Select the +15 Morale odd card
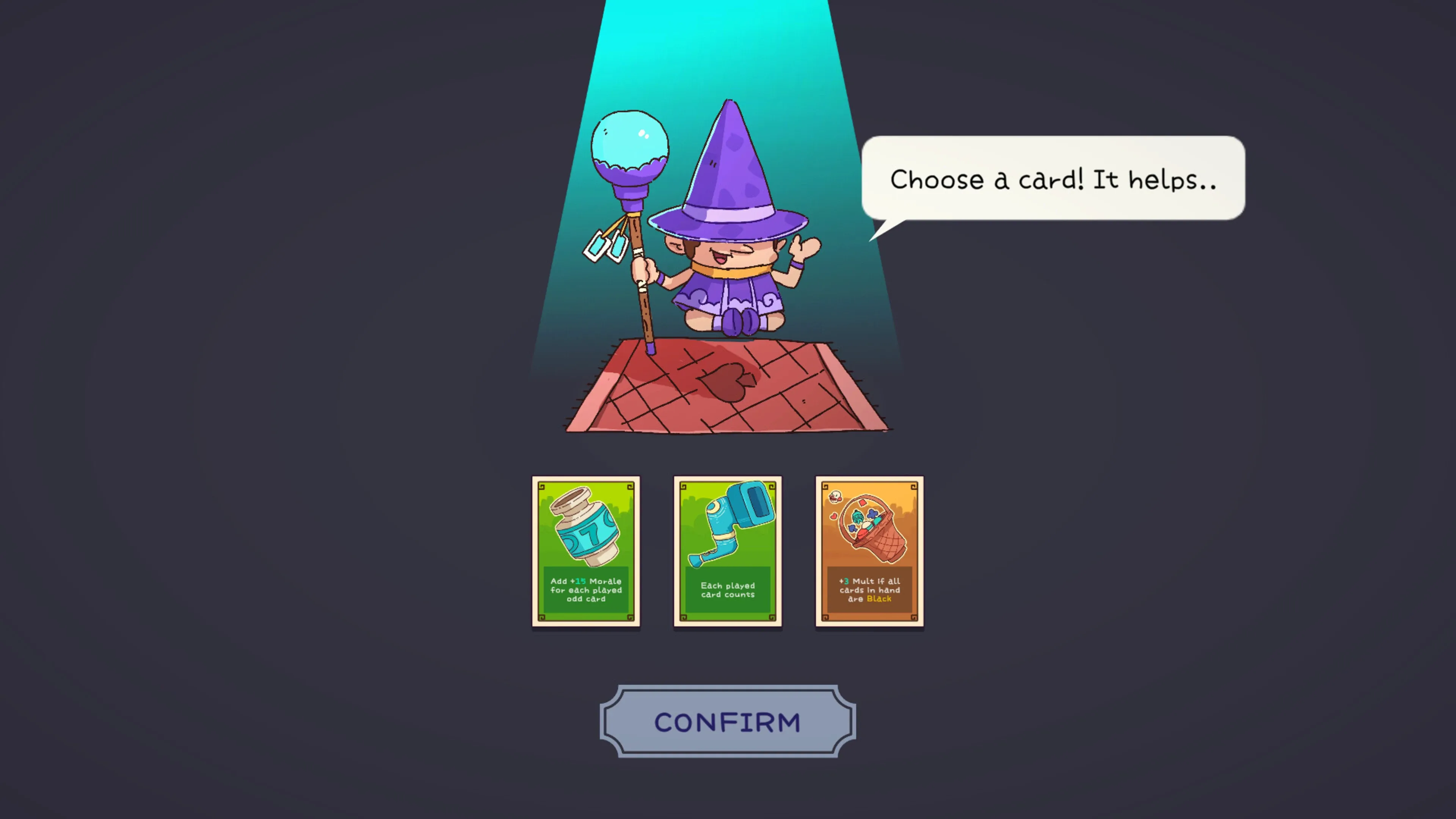The image size is (1456, 819). click(x=585, y=551)
